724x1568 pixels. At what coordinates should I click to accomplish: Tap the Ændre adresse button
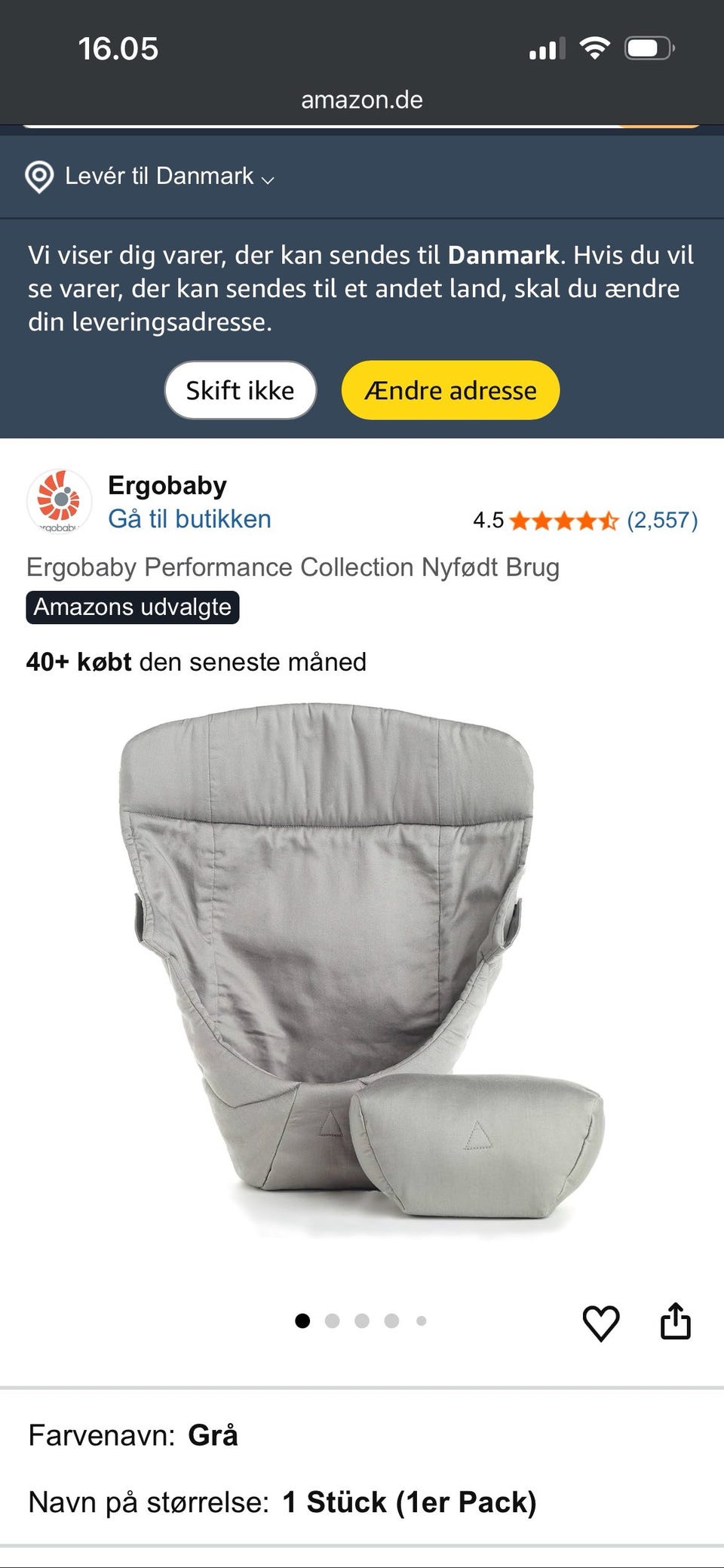pyautogui.click(x=450, y=390)
